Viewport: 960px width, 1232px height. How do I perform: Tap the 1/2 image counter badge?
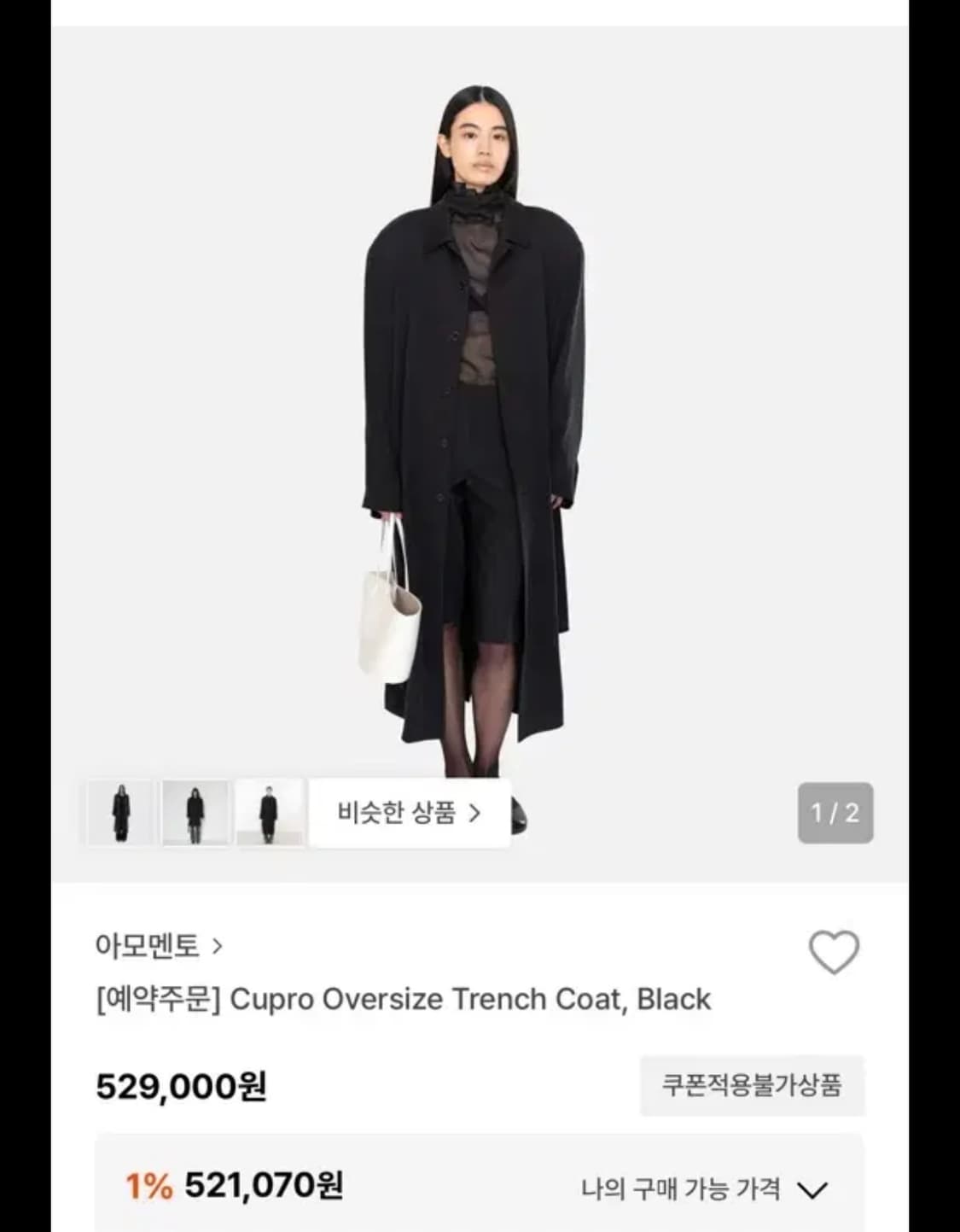pos(837,814)
